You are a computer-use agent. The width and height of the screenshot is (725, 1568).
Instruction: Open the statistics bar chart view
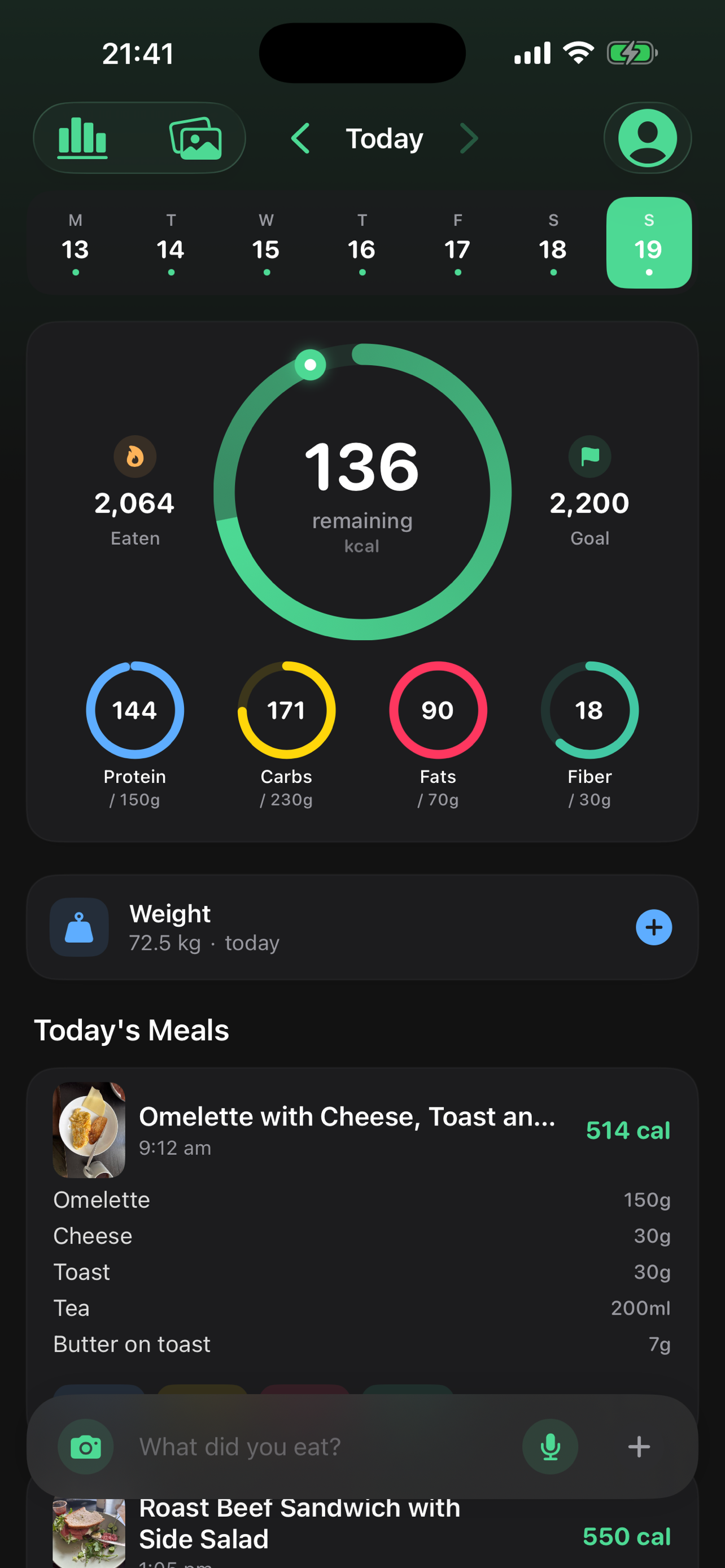coord(83,138)
